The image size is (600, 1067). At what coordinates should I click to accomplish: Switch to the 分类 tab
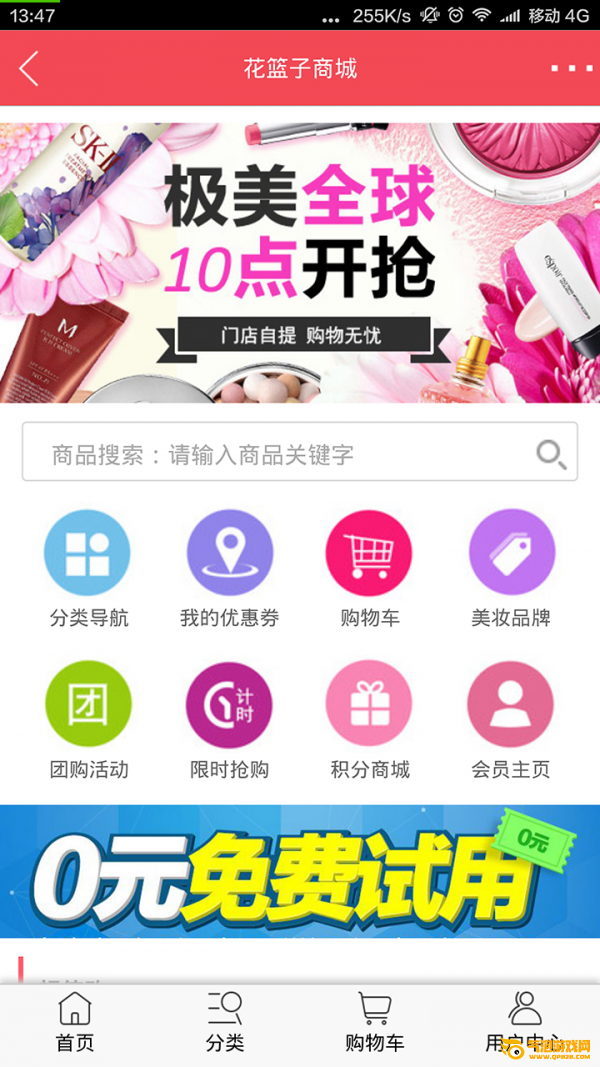225,1023
